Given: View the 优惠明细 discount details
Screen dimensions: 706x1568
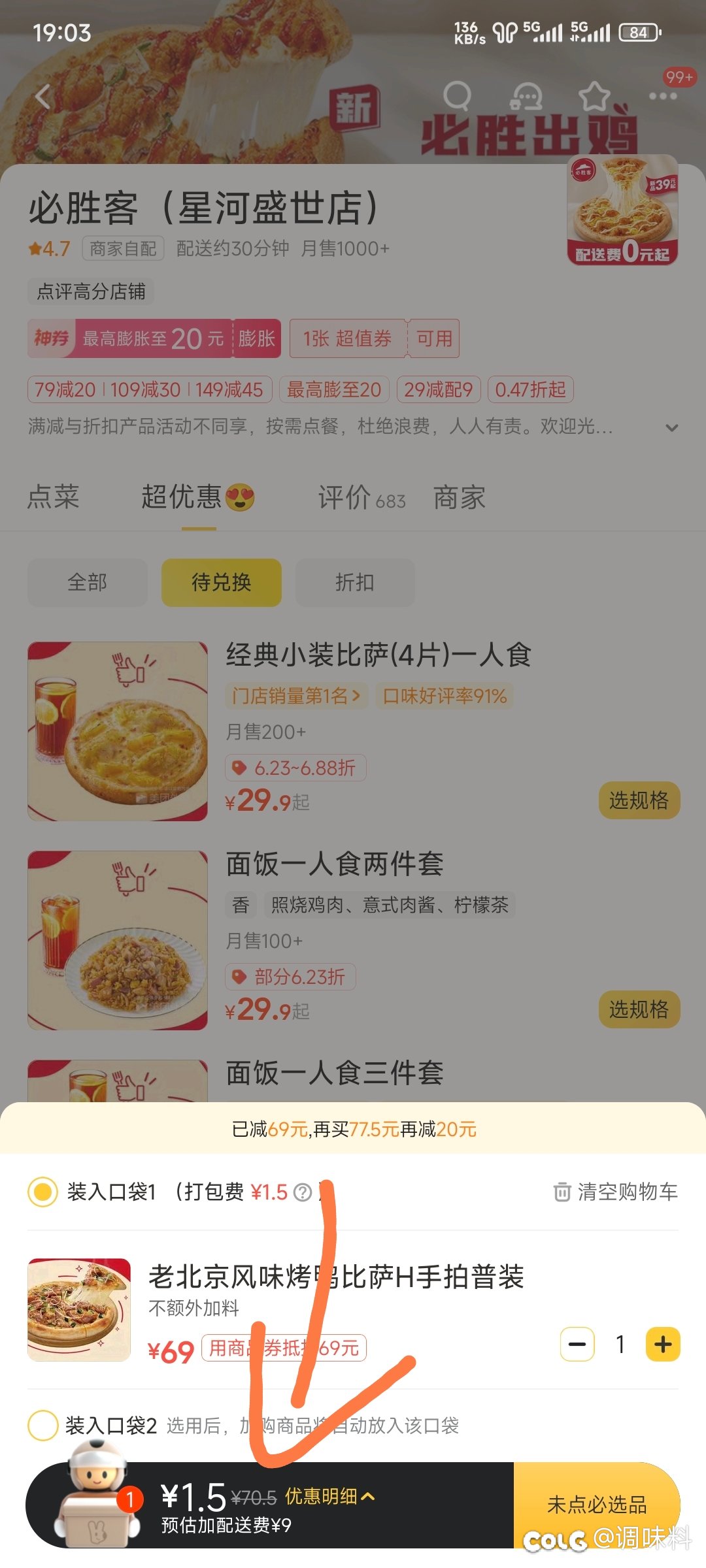Looking at the screenshot, I should point(329,1496).
